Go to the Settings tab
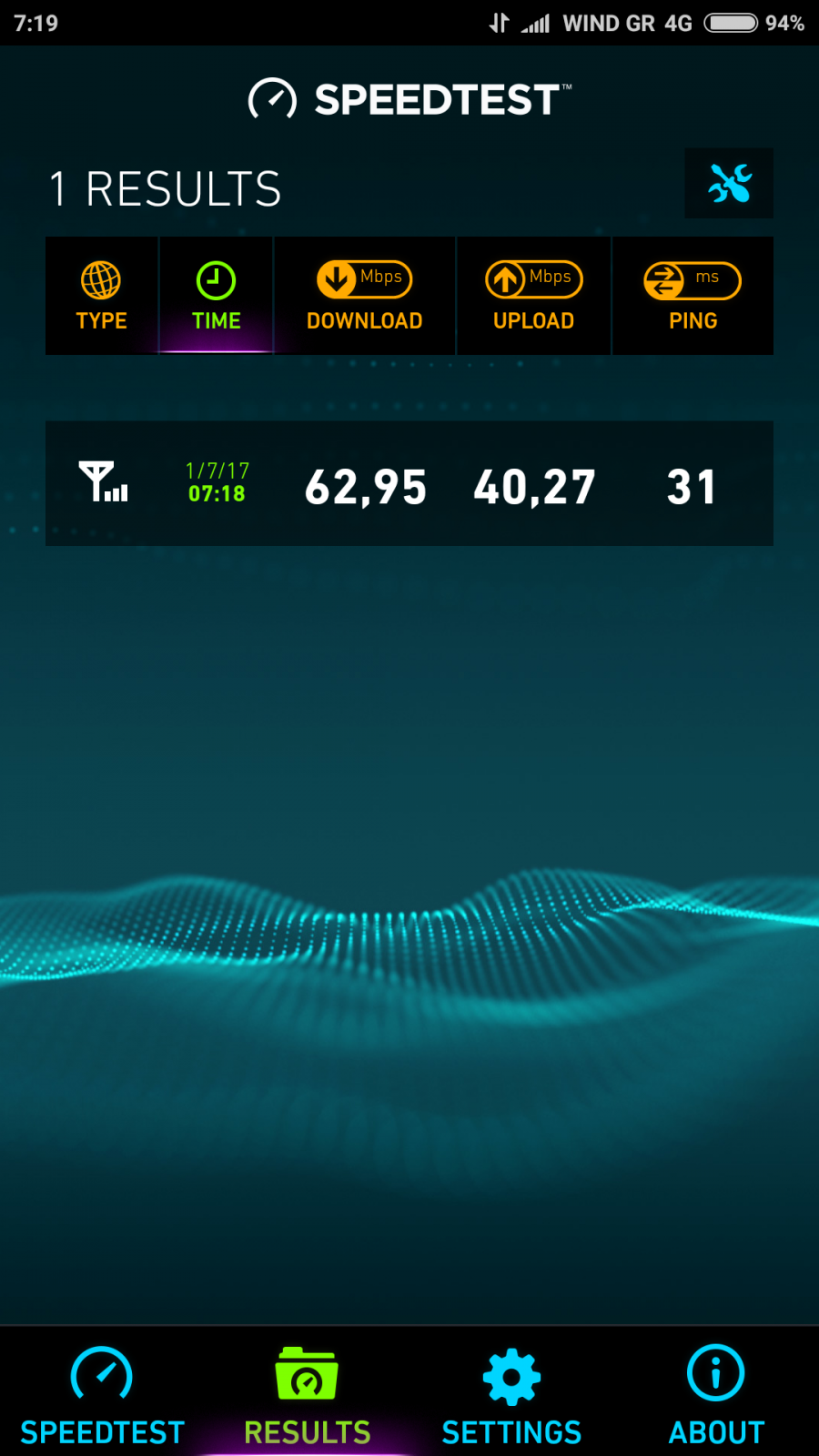The width and height of the screenshot is (819, 1456). (511, 1393)
